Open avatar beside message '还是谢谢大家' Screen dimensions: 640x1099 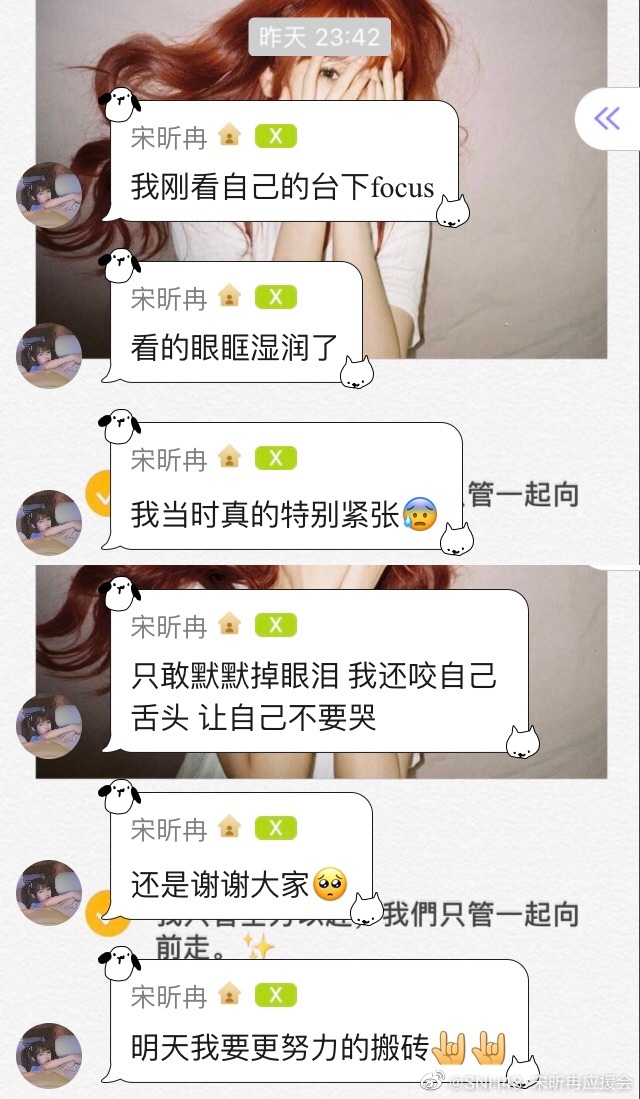pos(49,892)
